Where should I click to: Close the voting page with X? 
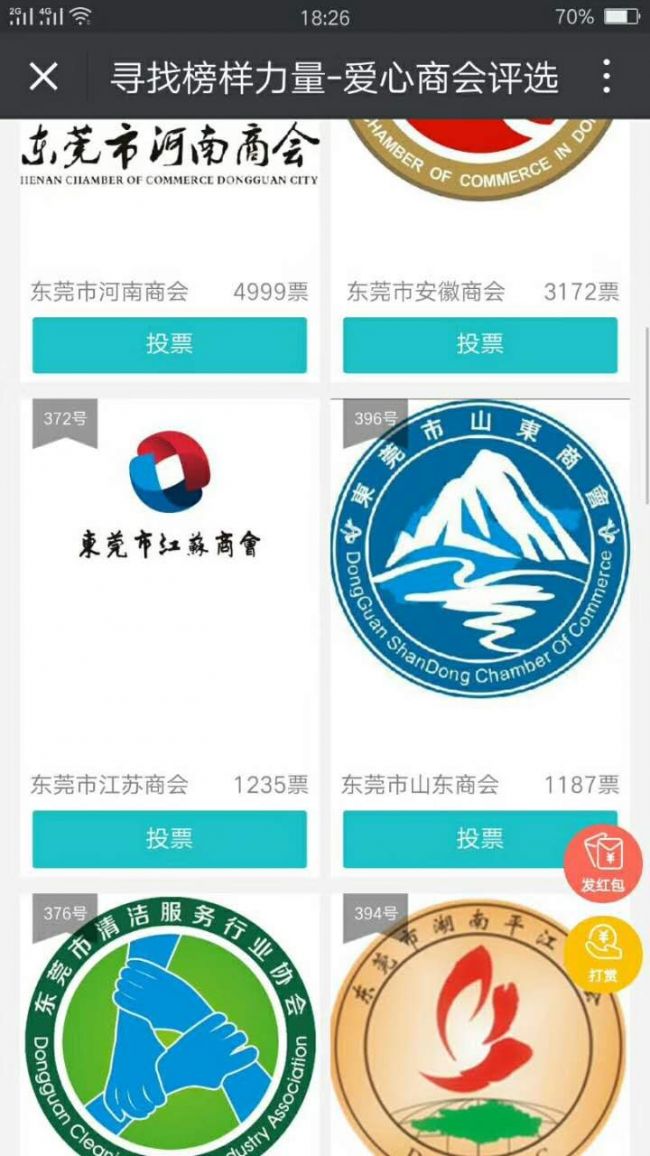coord(43,77)
